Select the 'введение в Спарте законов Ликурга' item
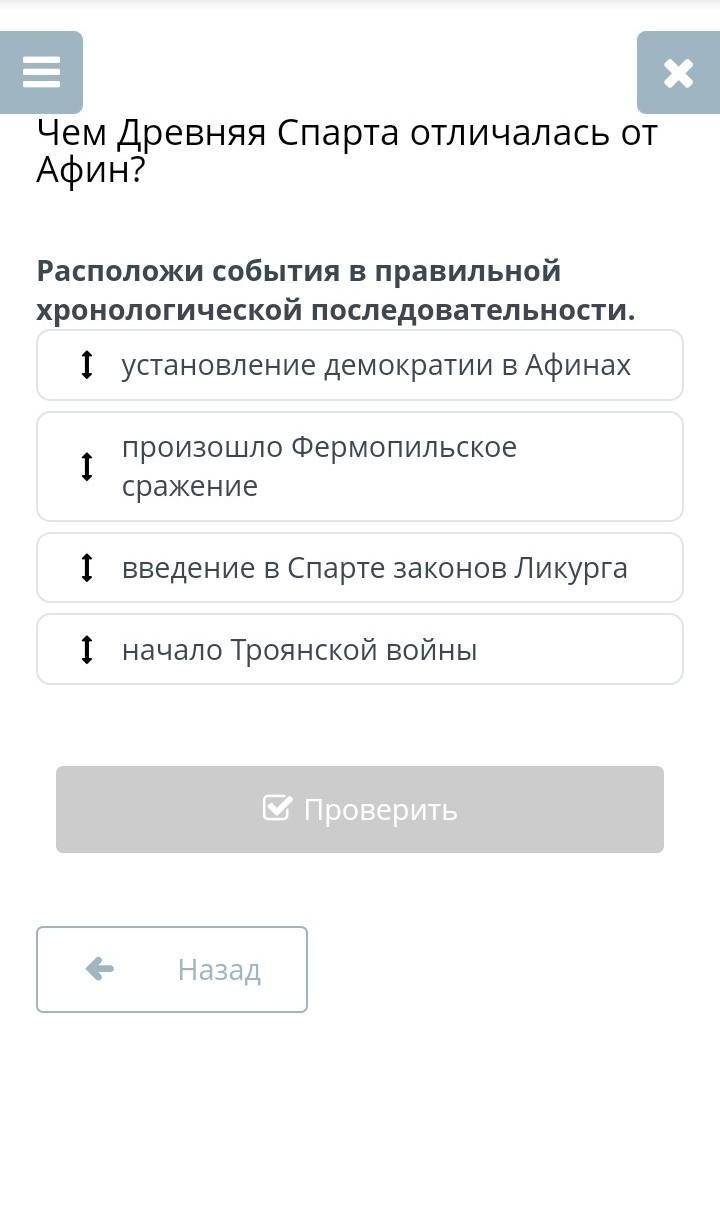The image size is (720, 1205). [360, 567]
